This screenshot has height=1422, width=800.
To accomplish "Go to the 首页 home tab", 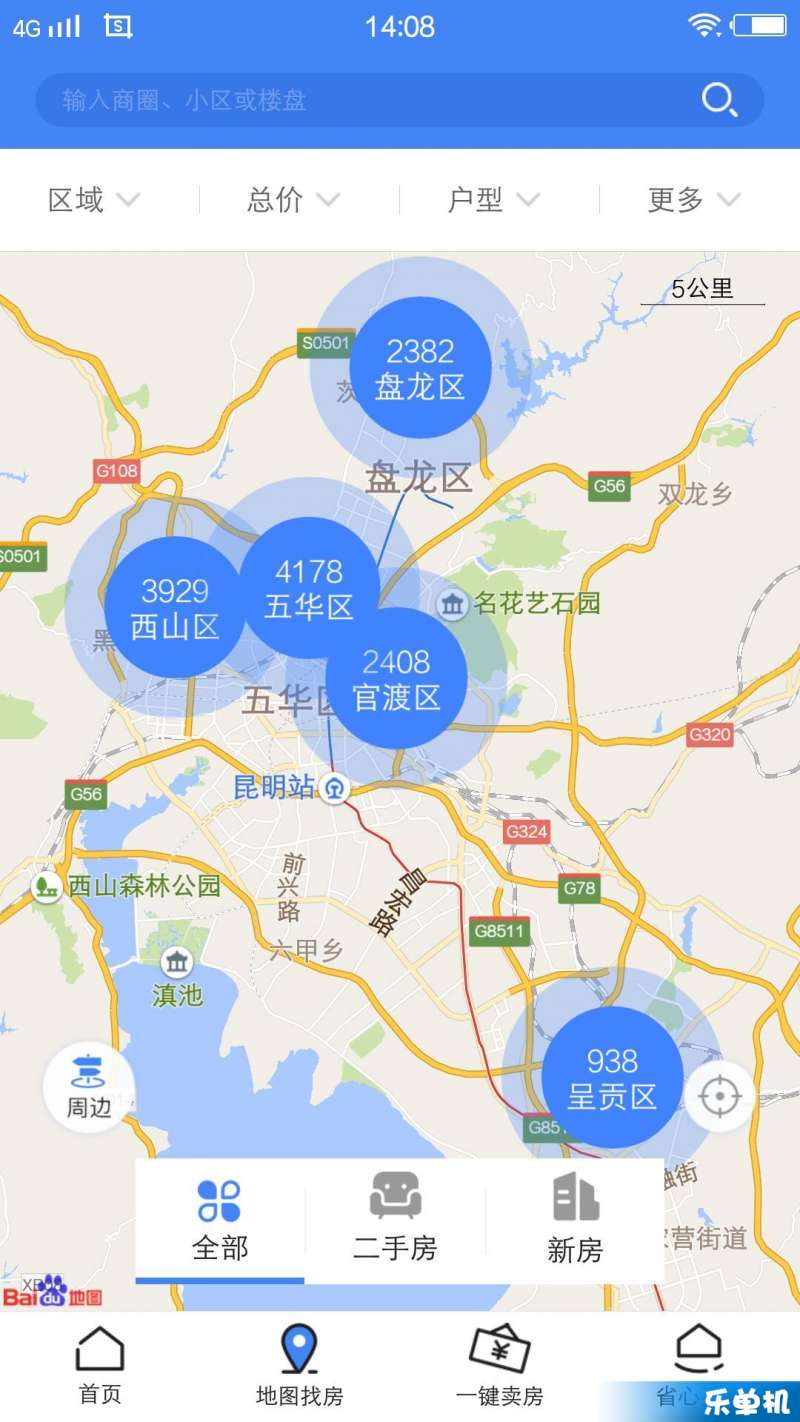I will pos(100,1366).
